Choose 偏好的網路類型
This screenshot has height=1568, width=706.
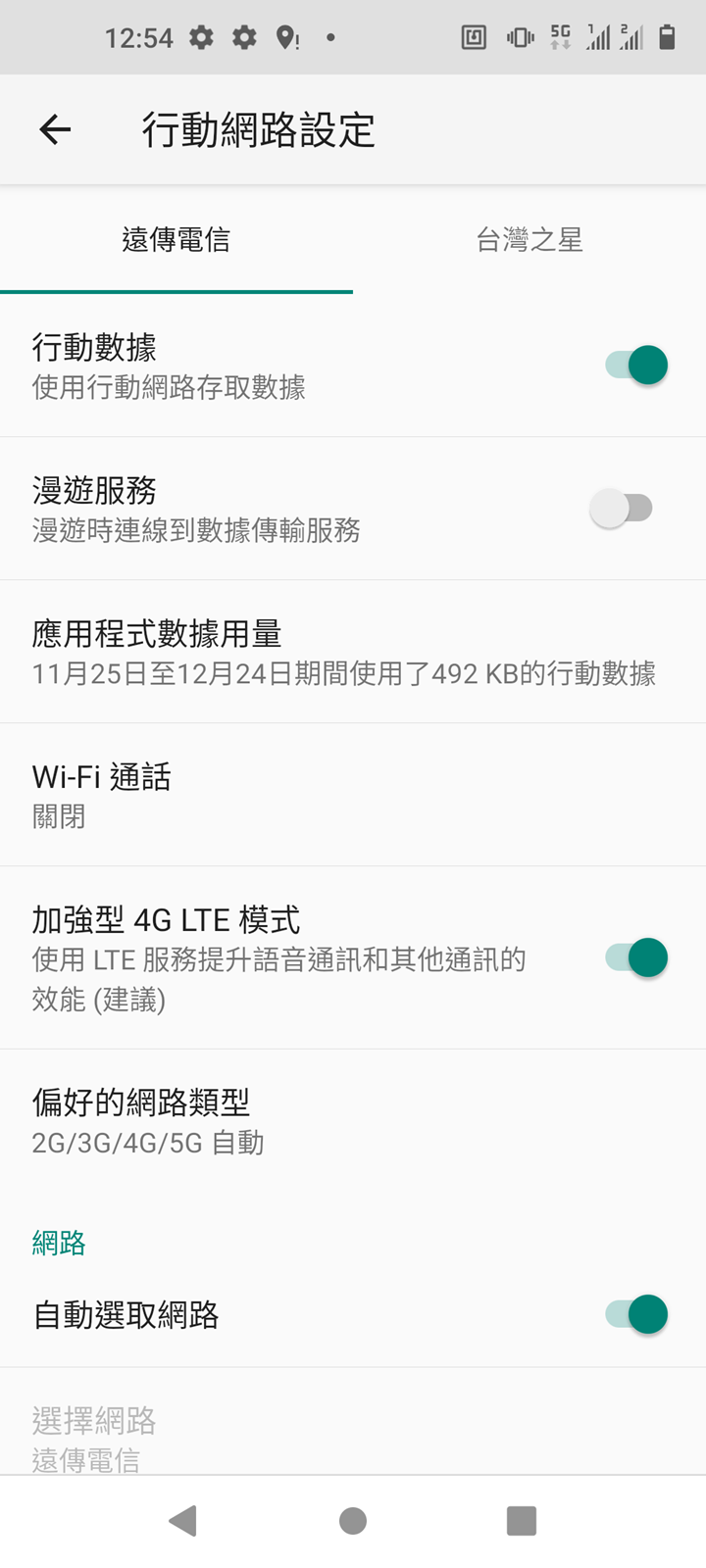click(x=343, y=1121)
